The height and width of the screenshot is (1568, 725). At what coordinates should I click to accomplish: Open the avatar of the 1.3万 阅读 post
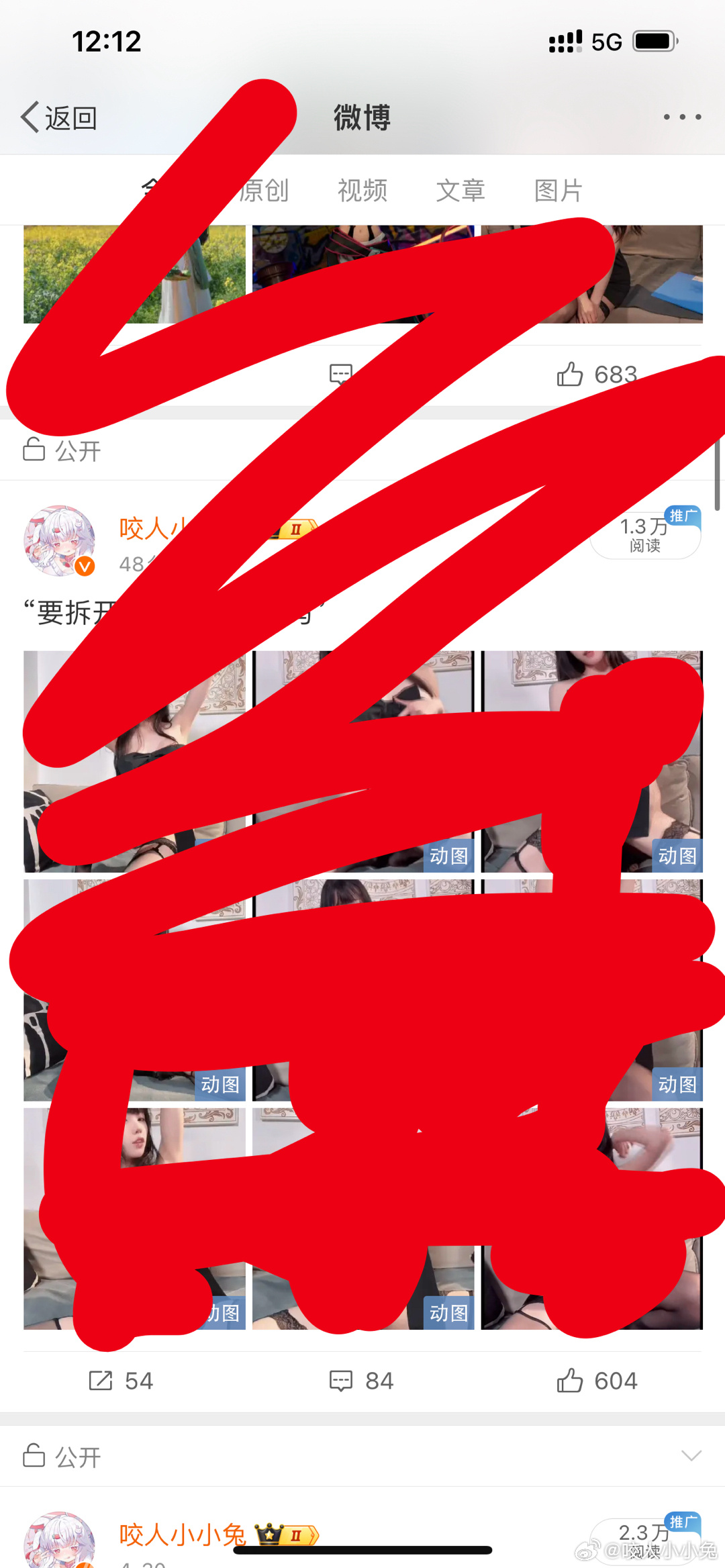tap(59, 540)
